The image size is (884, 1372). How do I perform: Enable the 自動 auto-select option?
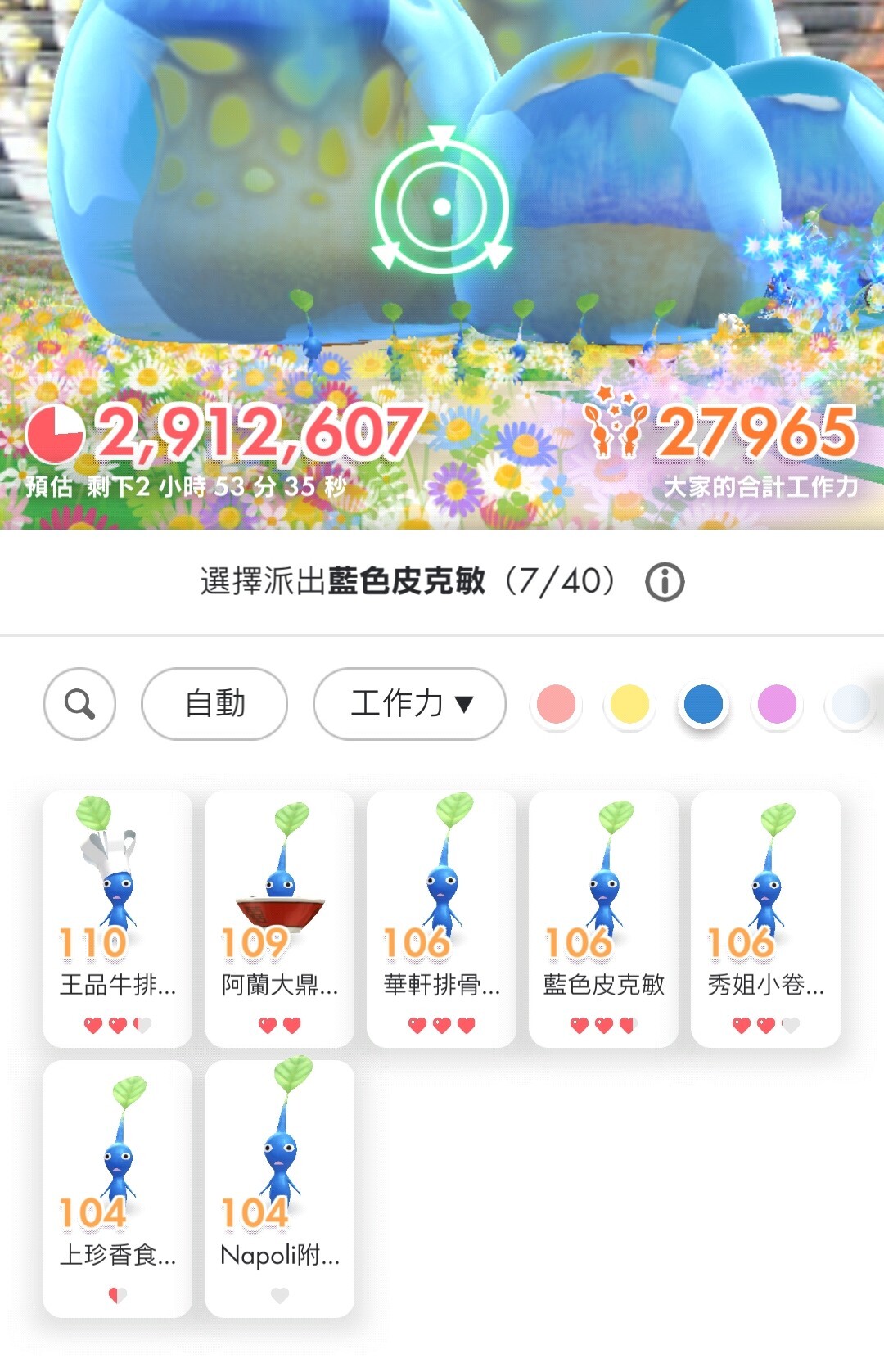click(213, 704)
